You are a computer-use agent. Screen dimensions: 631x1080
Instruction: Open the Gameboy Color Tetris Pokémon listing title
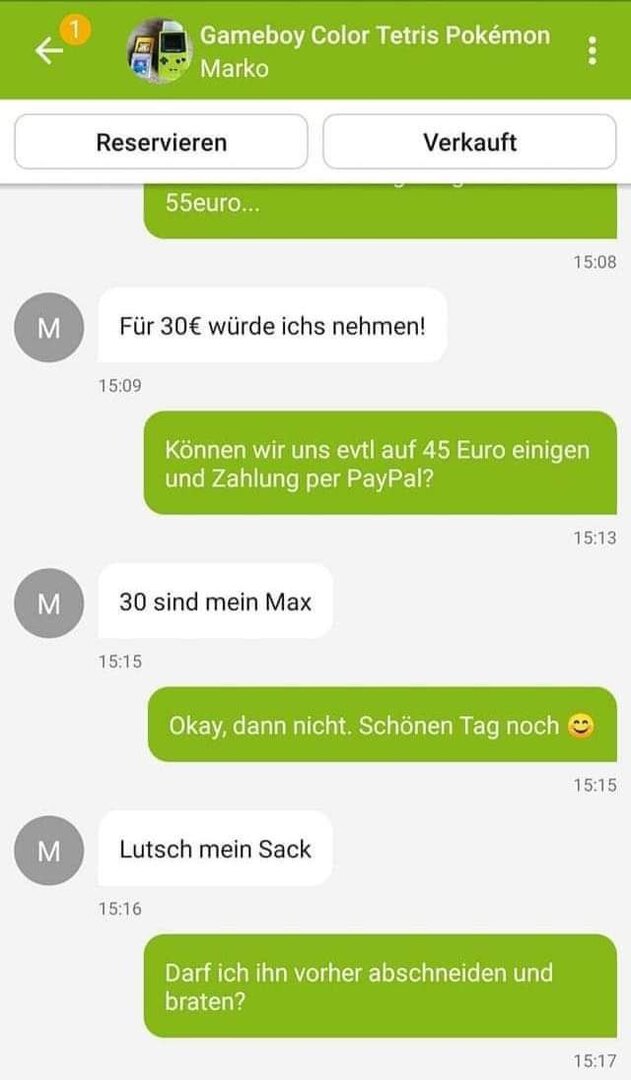[x=374, y=36]
